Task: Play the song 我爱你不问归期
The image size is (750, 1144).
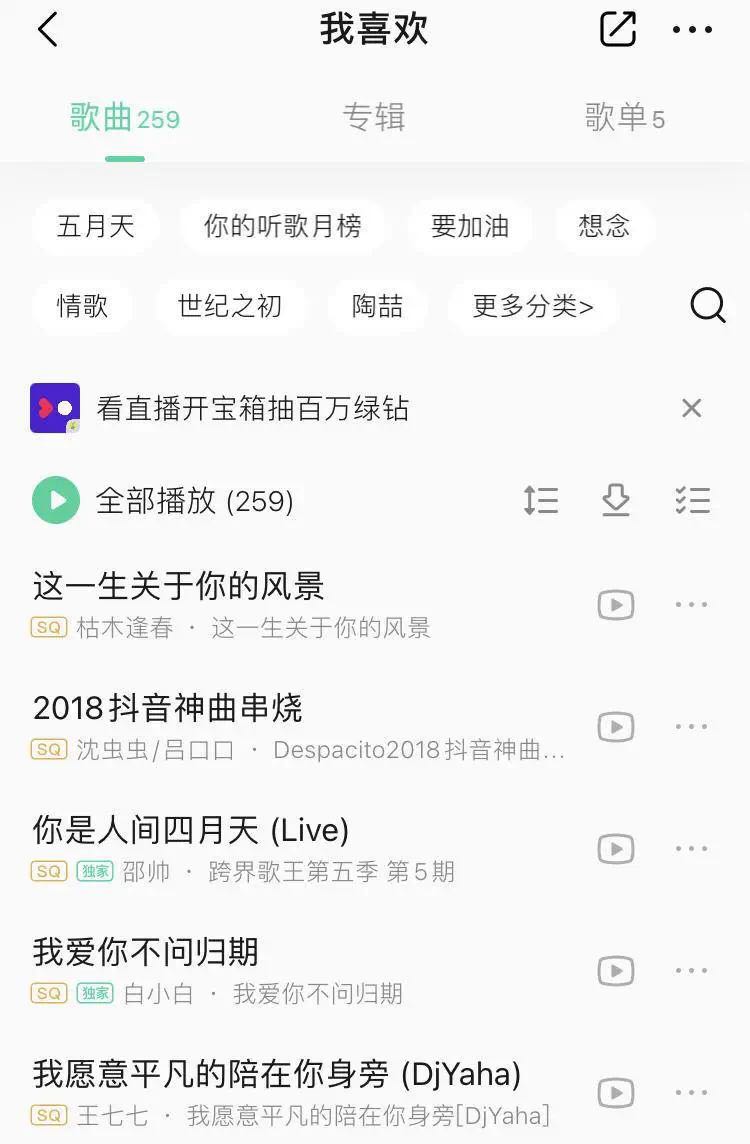Action: point(146,952)
